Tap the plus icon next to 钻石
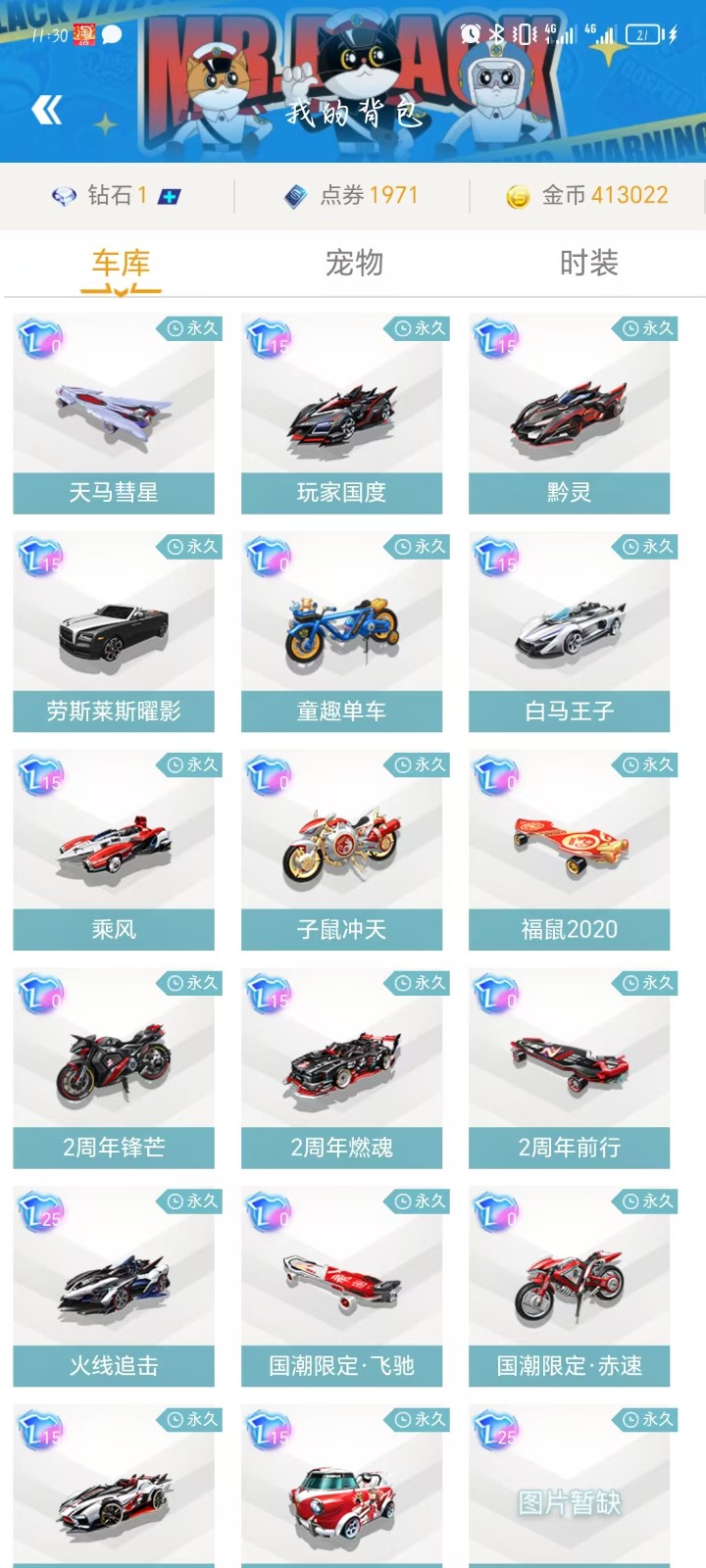 point(170,197)
